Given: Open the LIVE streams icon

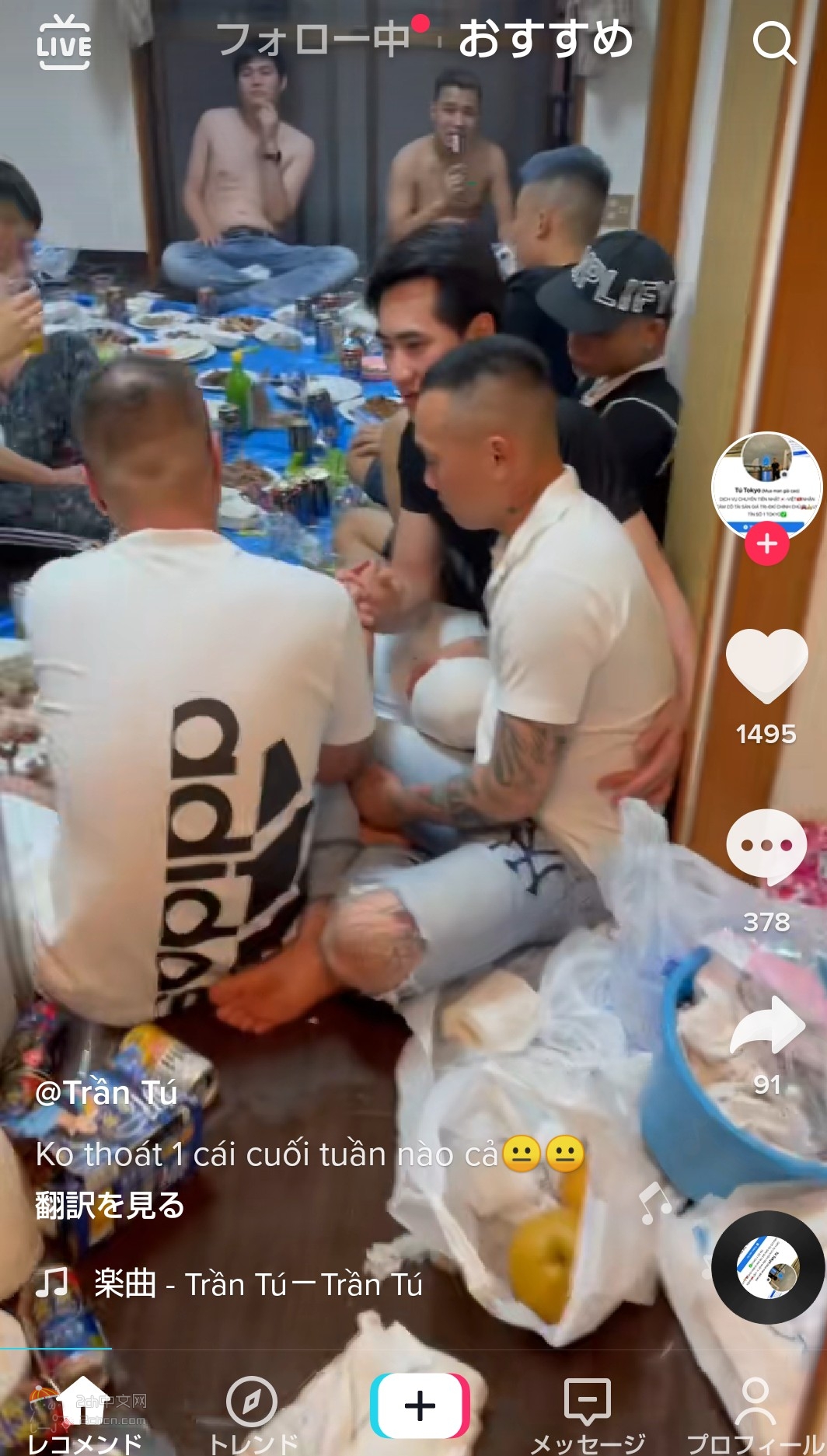Looking at the screenshot, I should tap(64, 44).
